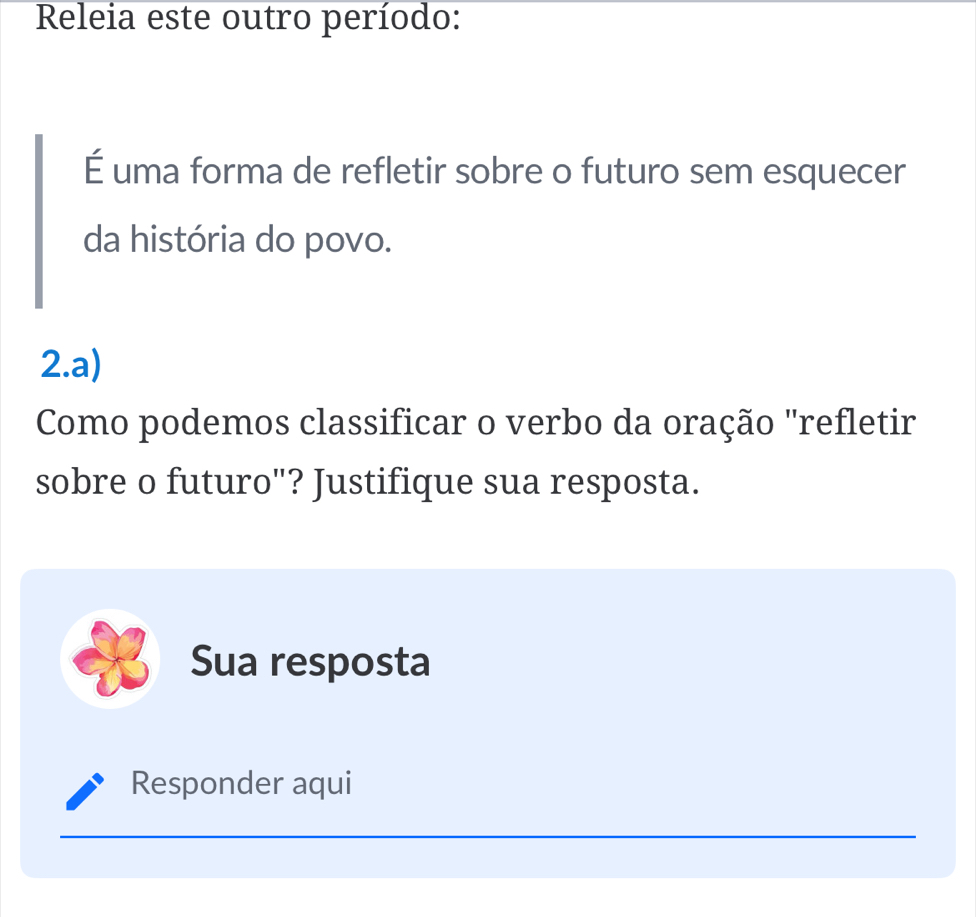
Task: Tap the 'Responder aqui' answer field
Action: 487,785
